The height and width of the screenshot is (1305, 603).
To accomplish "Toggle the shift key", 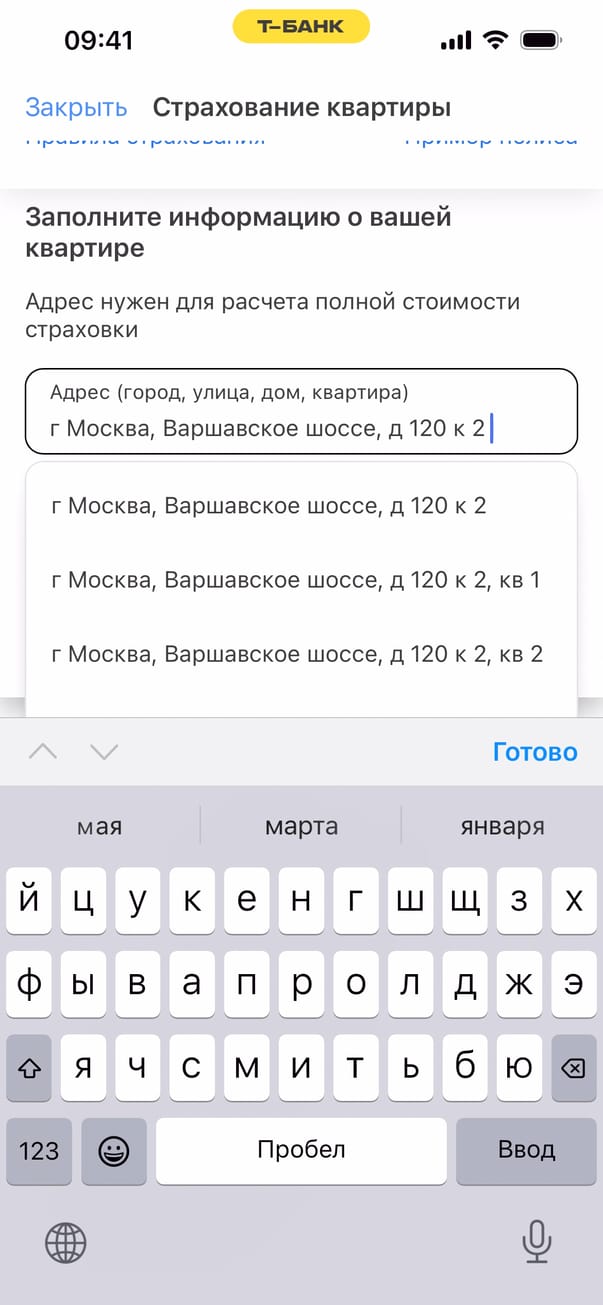I will pos(30,1068).
